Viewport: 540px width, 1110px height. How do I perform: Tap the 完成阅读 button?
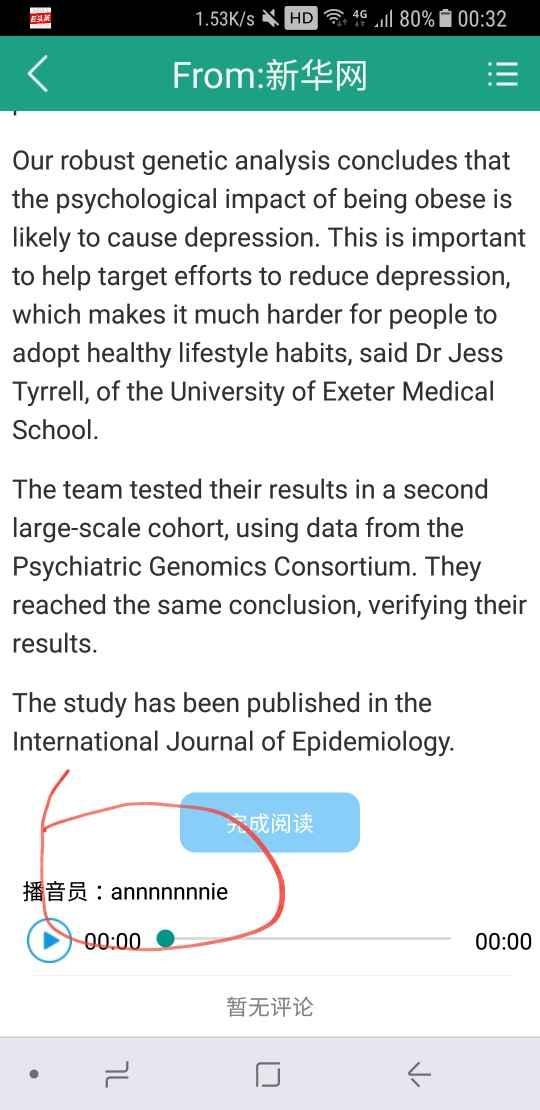click(x=270, y=823)
